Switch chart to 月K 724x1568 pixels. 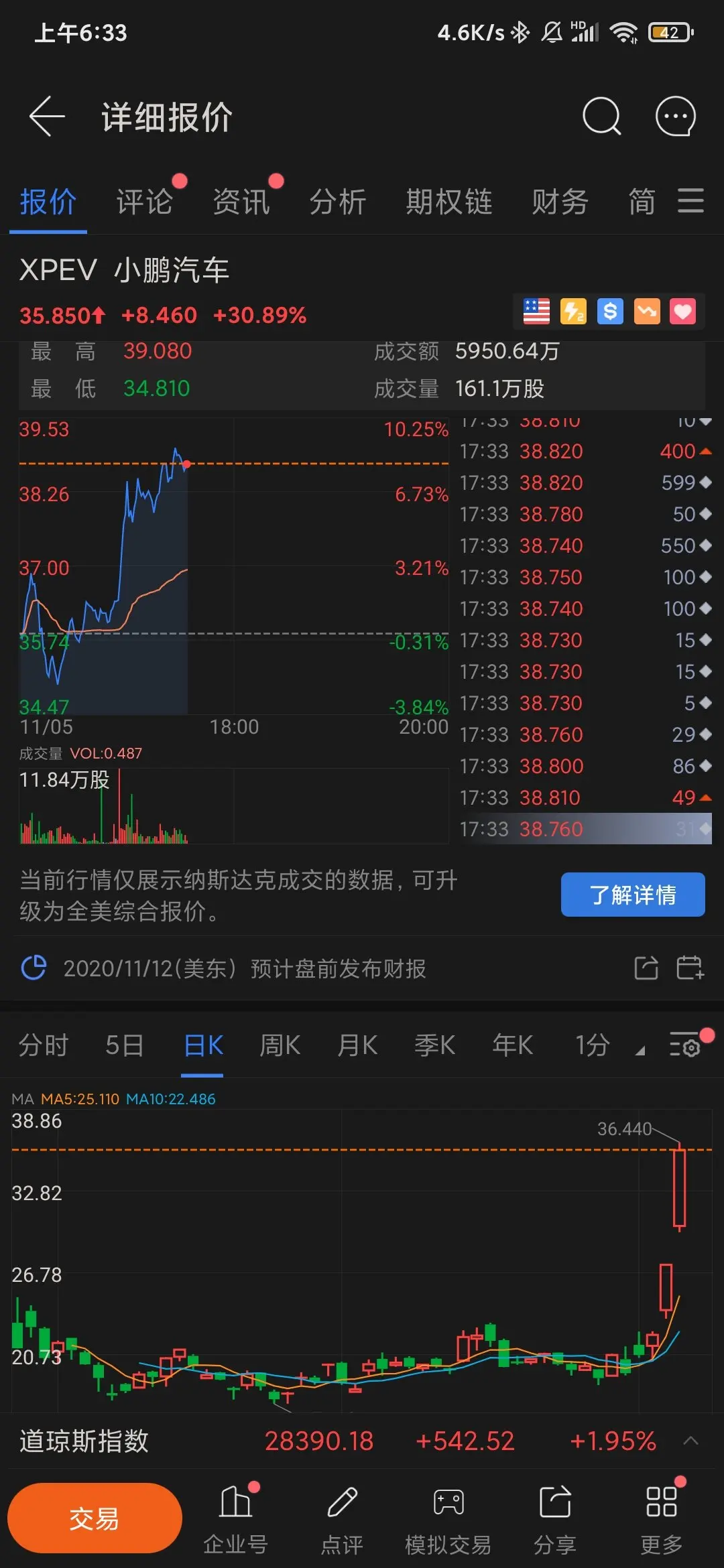pyautogui.click(x=357, y=1045)
